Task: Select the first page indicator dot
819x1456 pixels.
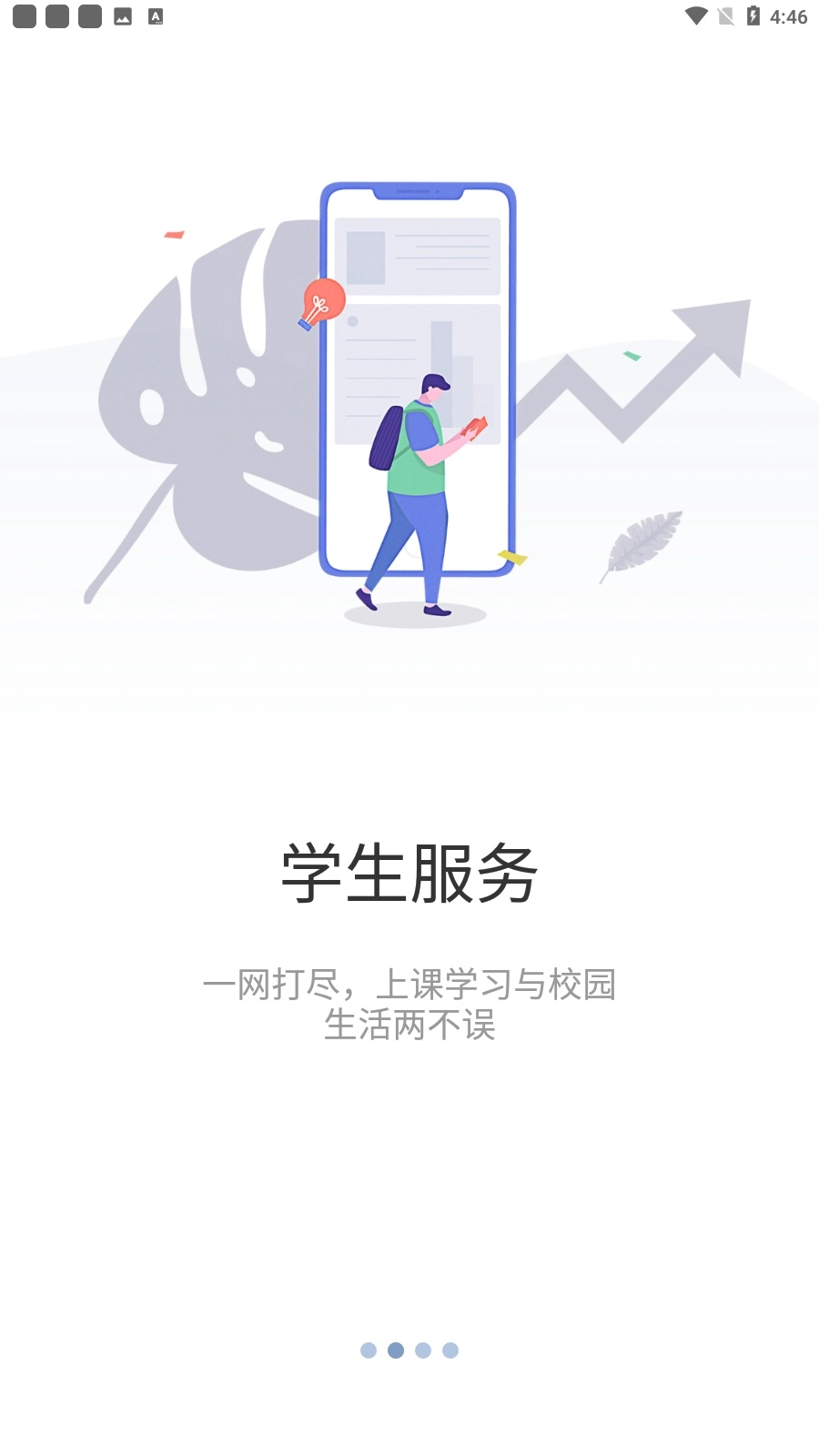Action: [x=369, y=1350]
